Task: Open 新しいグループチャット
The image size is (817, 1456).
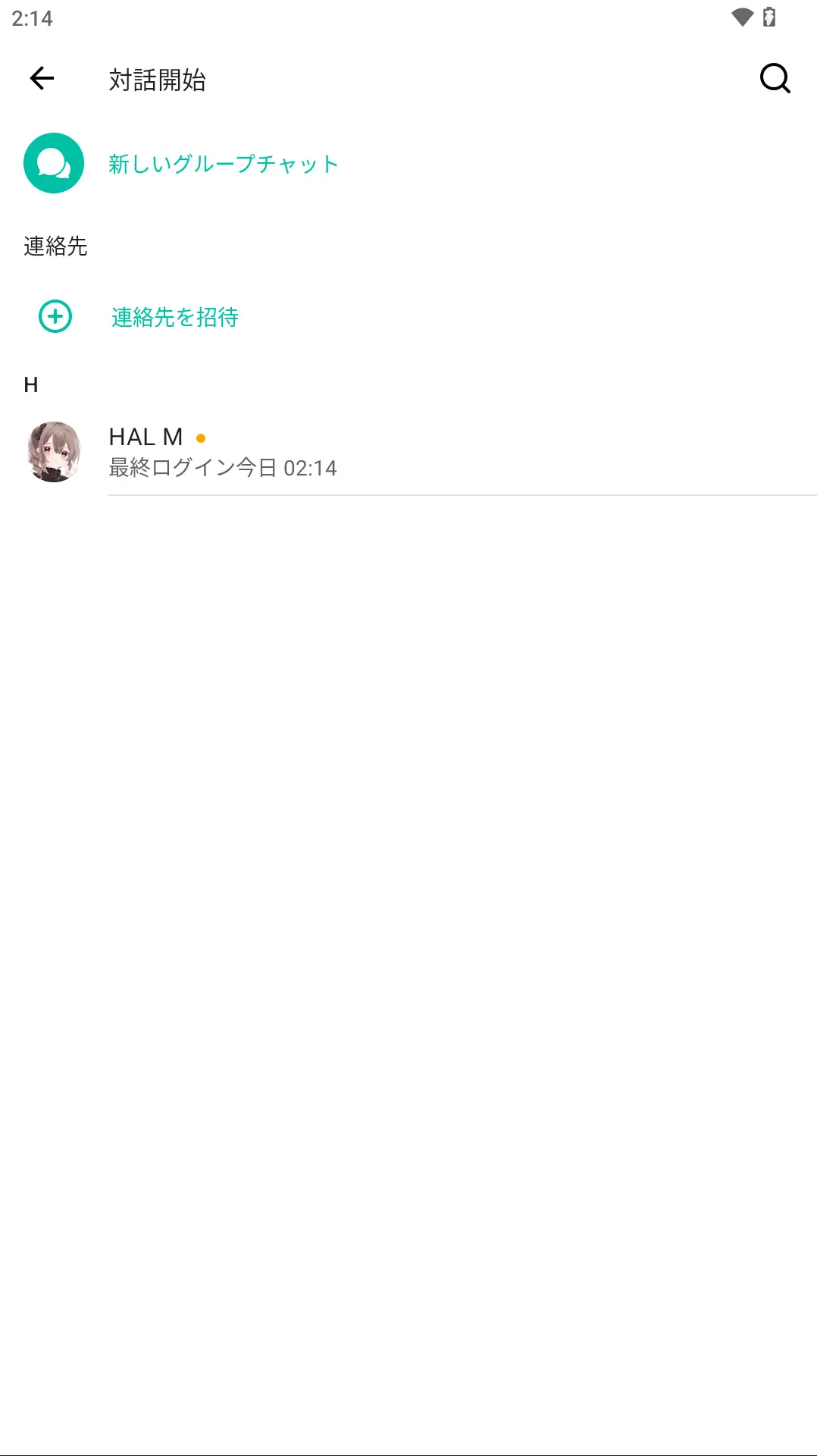Action: 222,163
